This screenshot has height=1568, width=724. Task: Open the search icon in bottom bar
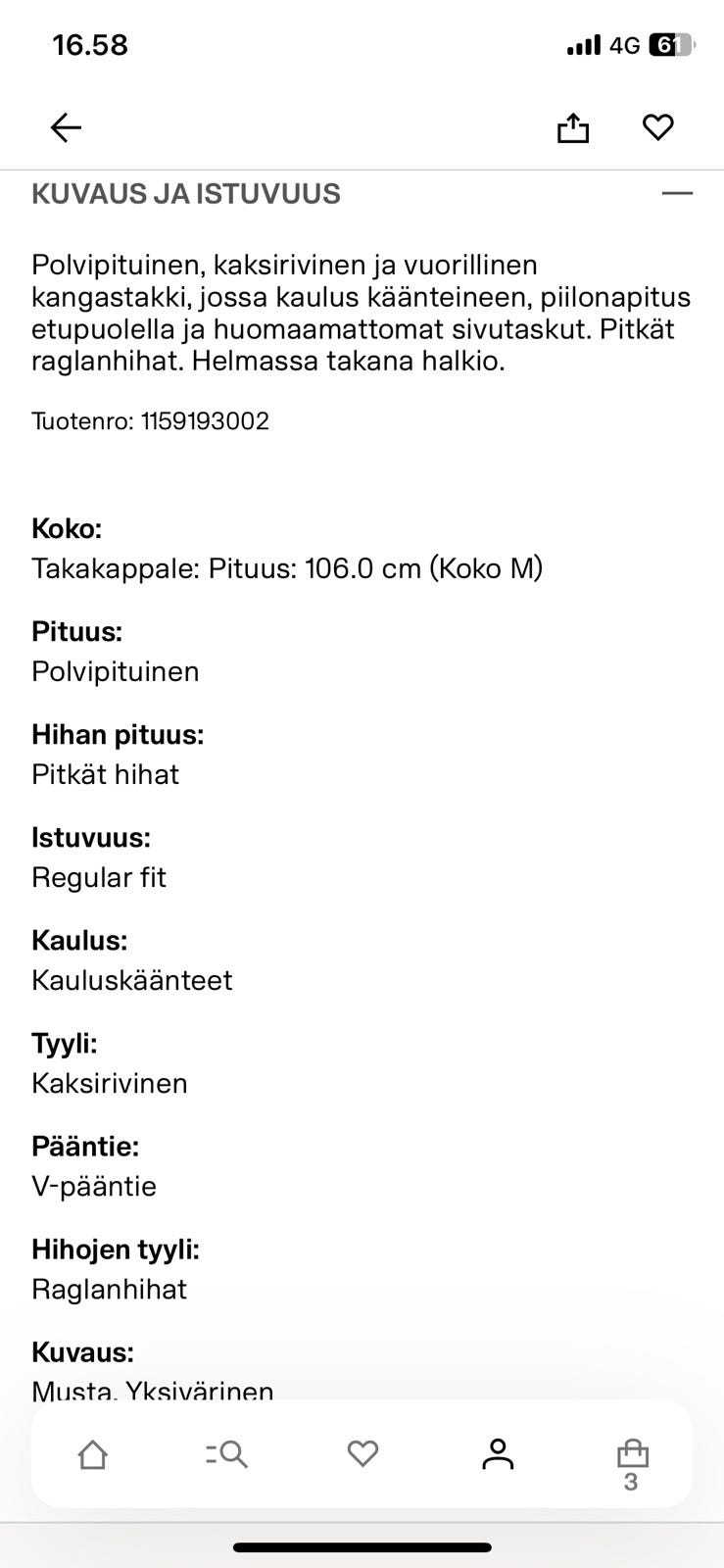point(227,1455)
